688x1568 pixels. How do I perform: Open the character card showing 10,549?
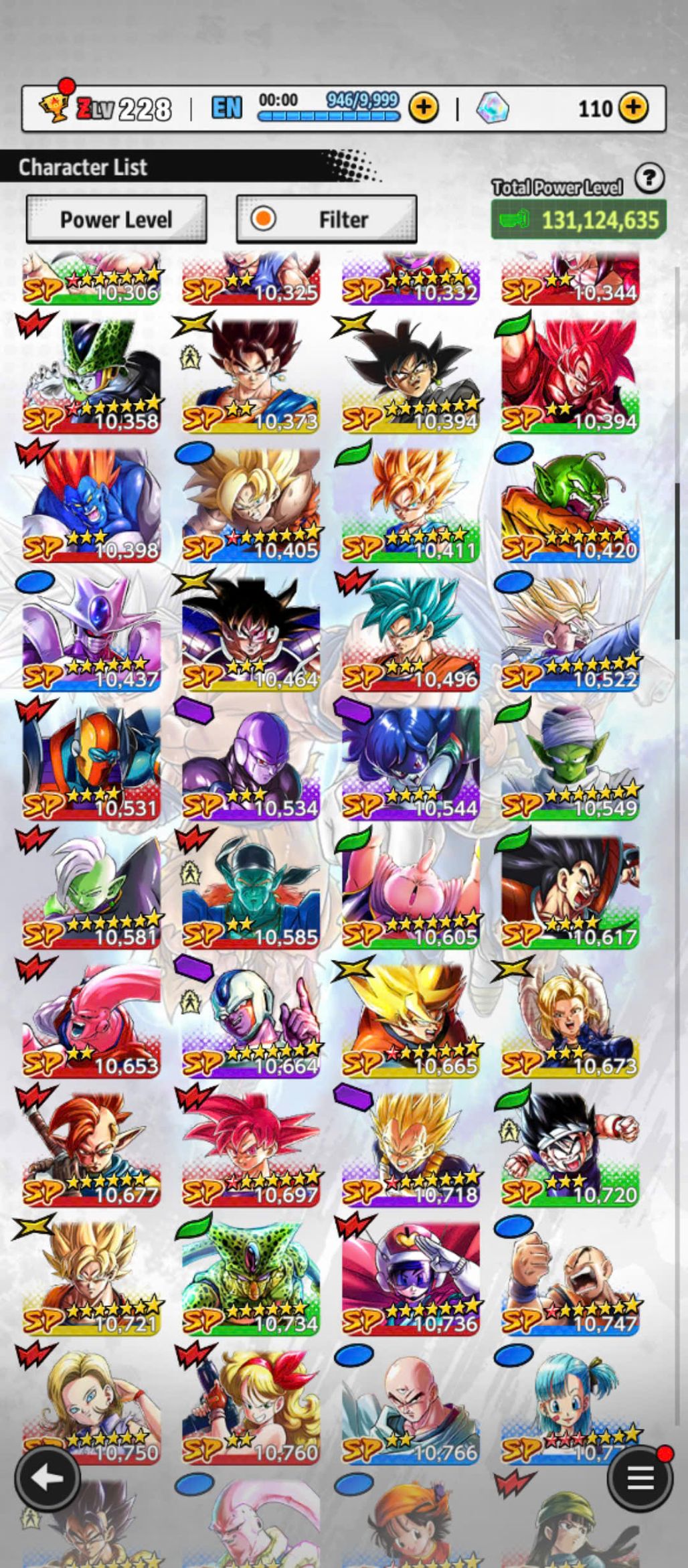click(x=570, y=763)
